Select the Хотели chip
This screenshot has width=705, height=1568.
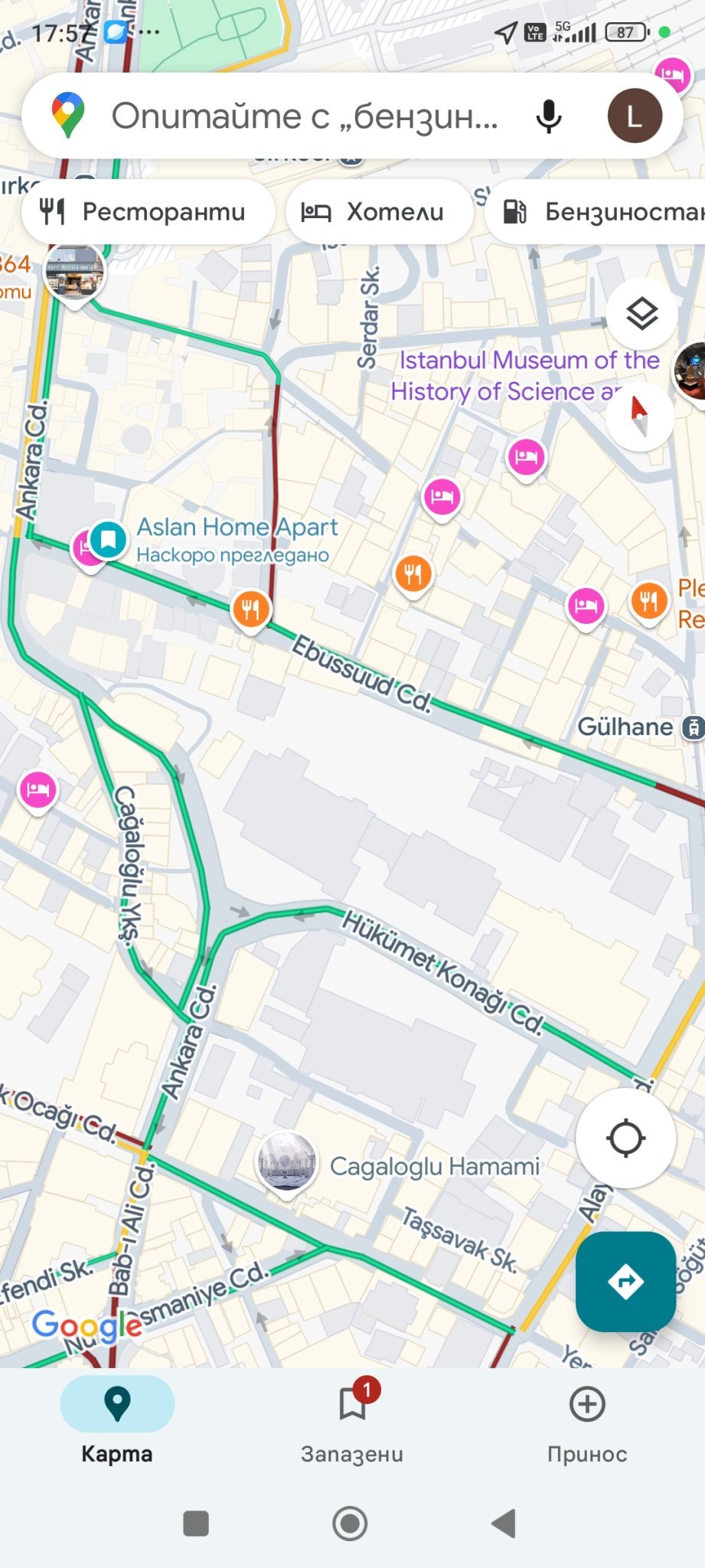(x=379, y=211)
